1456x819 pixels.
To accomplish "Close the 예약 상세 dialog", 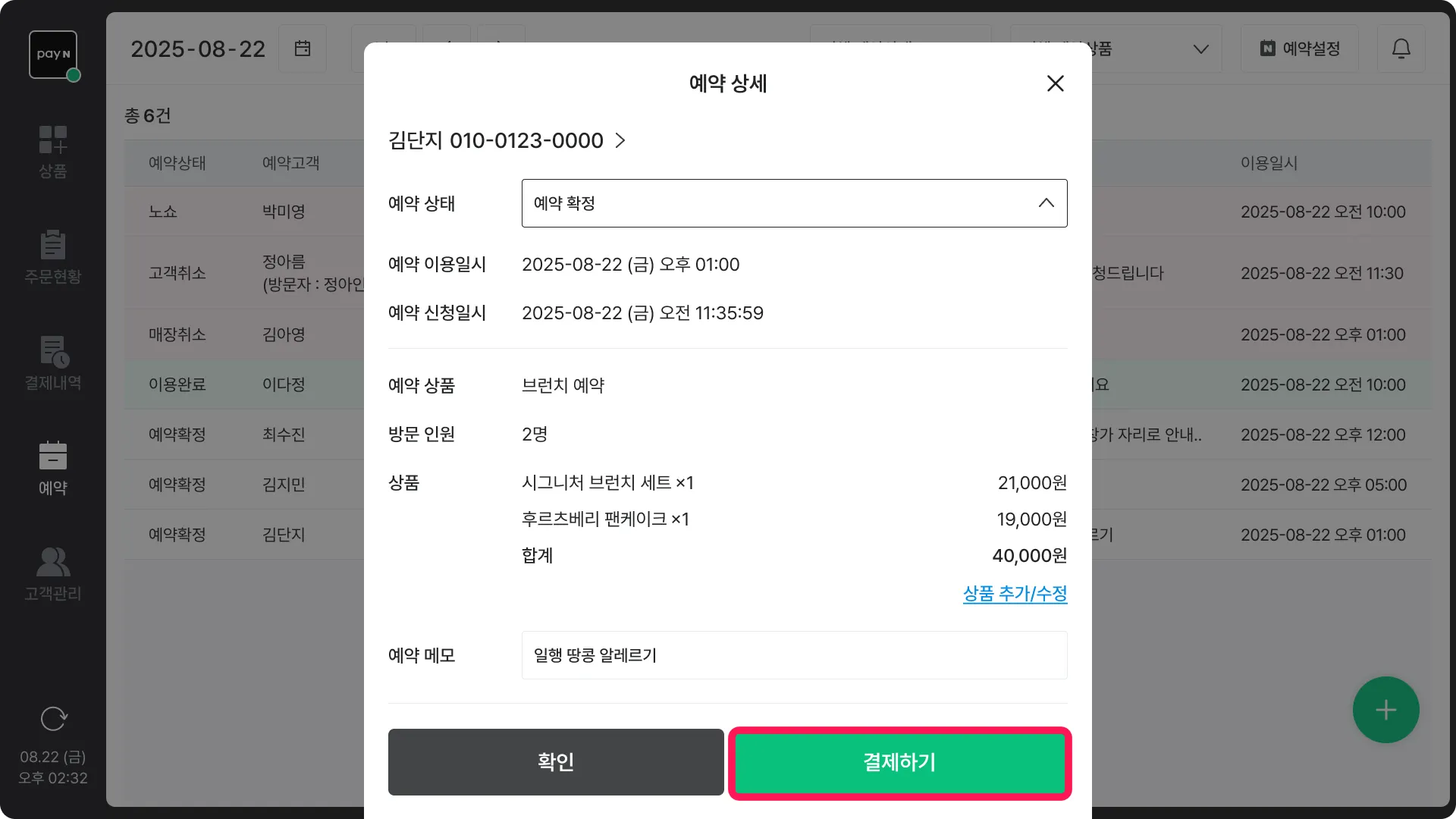I will (1055, 83).
